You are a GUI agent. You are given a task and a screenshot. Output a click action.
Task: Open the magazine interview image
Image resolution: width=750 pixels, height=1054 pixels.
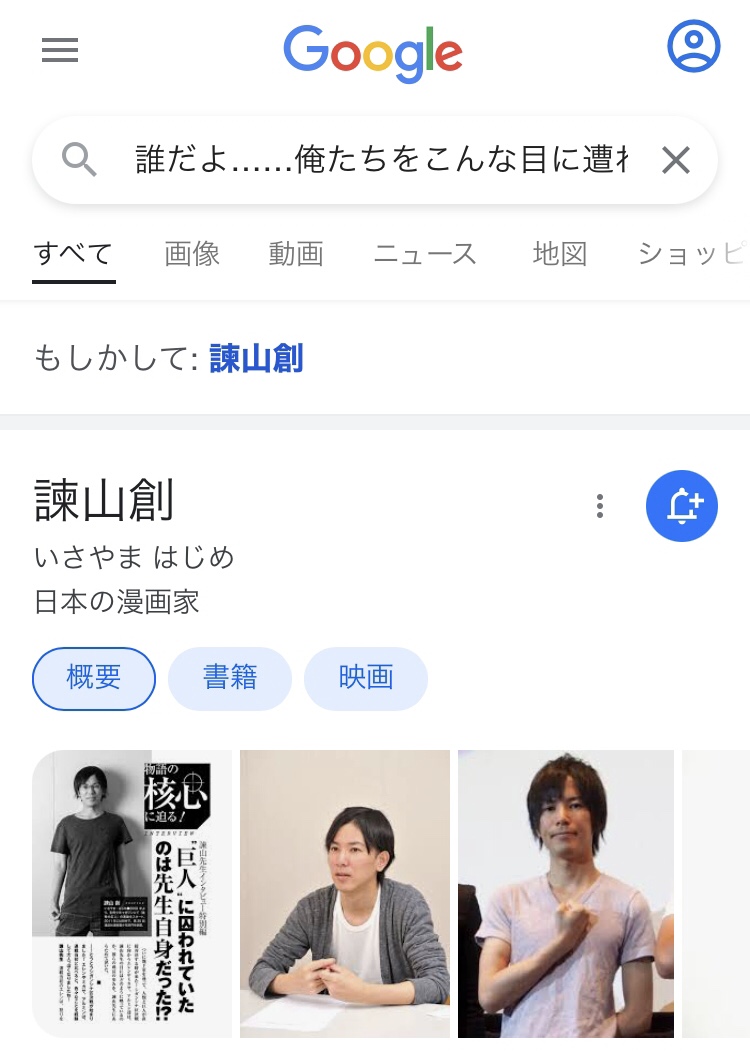tap(132, 893)
